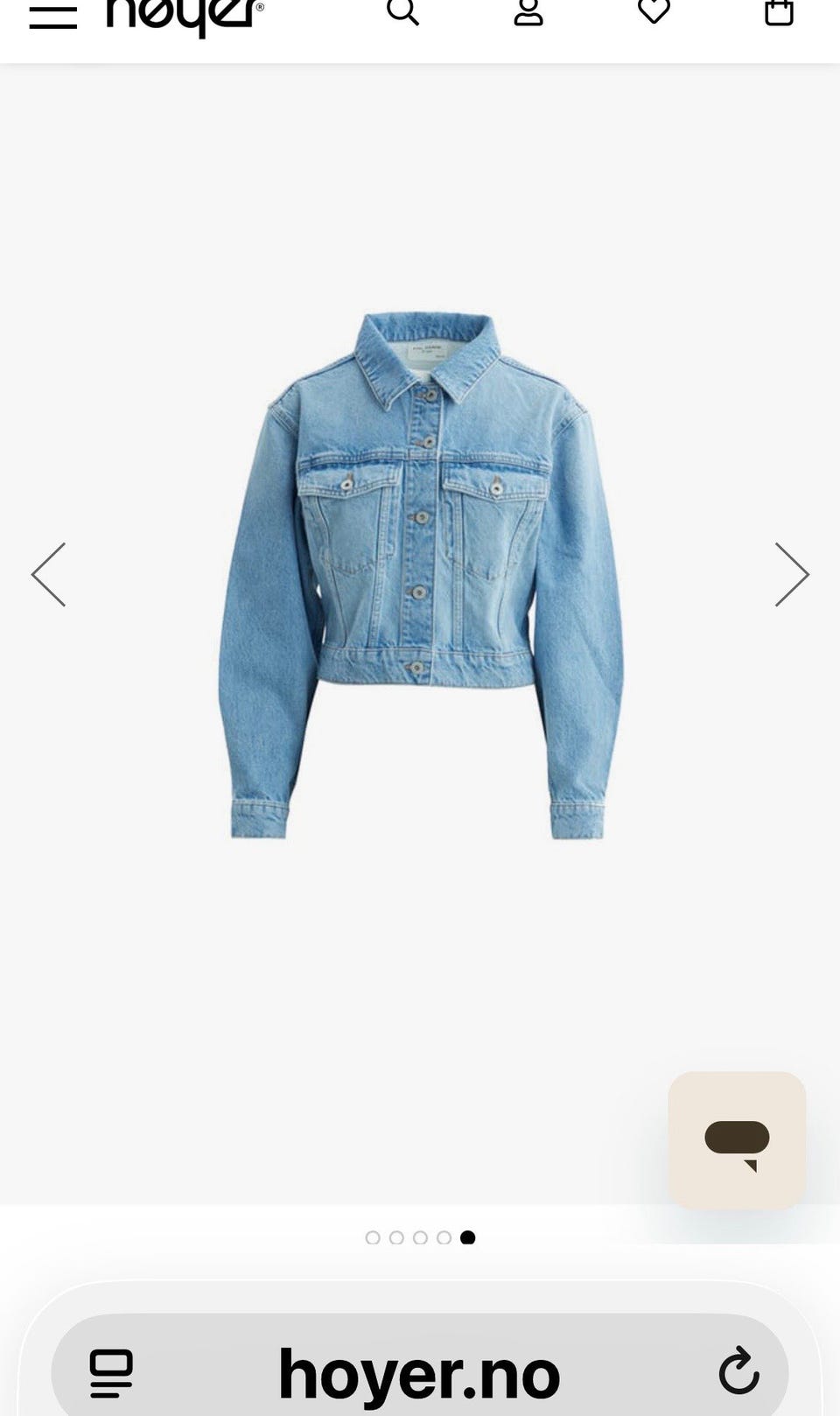Show the next product image

click(x=791, y=574)
